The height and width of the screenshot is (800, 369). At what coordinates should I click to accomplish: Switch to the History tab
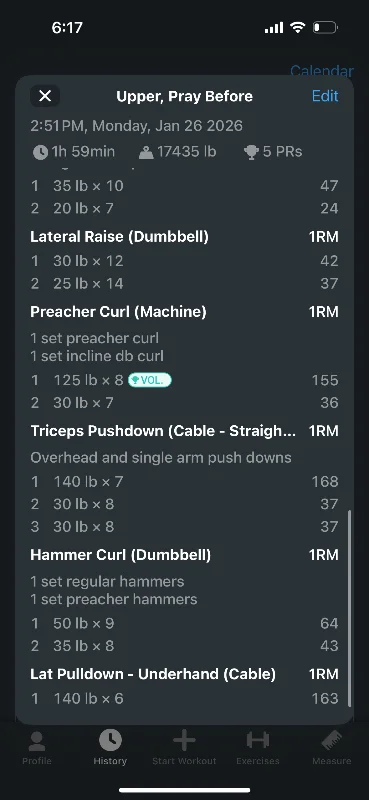click(x=110, y=748)
